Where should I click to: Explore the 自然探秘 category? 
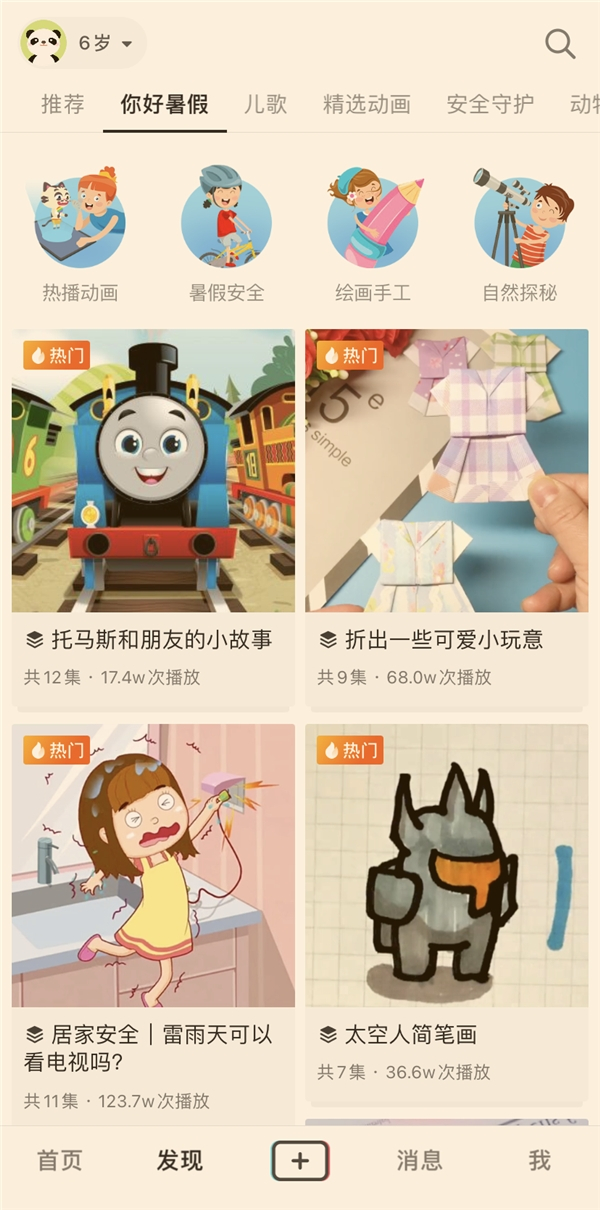point(519,235)
